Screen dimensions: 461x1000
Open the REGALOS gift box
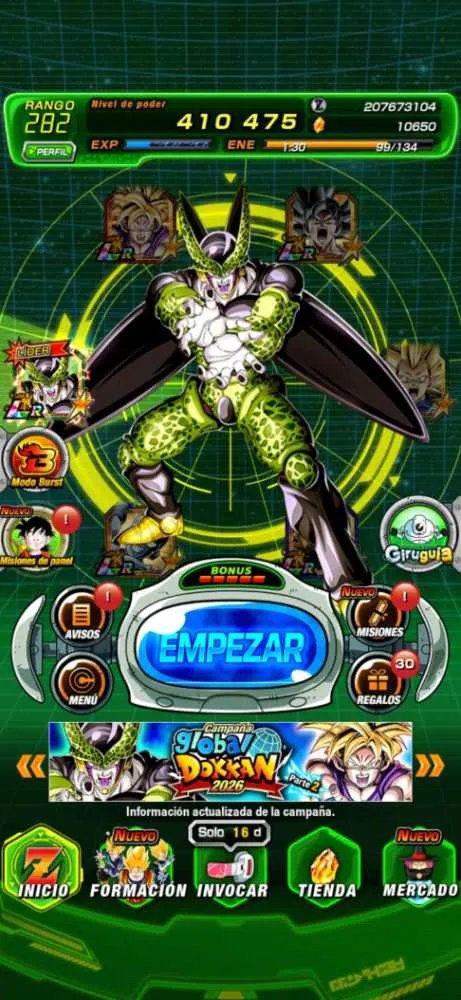point(379,682)
